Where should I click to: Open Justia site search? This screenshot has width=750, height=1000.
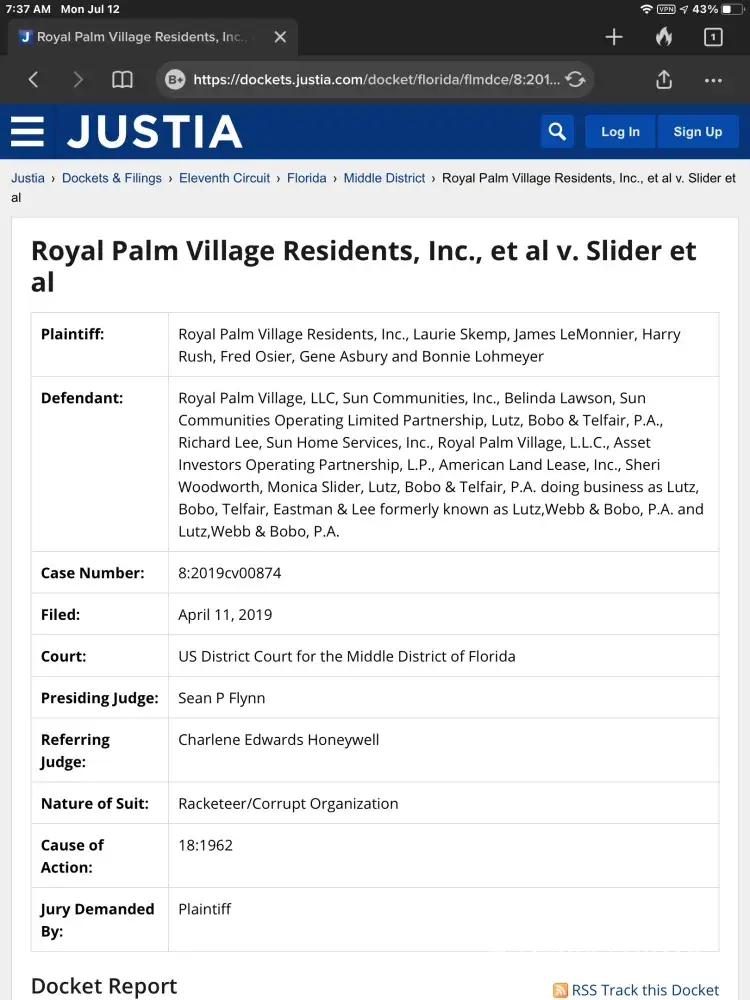(x=557, y=131)
